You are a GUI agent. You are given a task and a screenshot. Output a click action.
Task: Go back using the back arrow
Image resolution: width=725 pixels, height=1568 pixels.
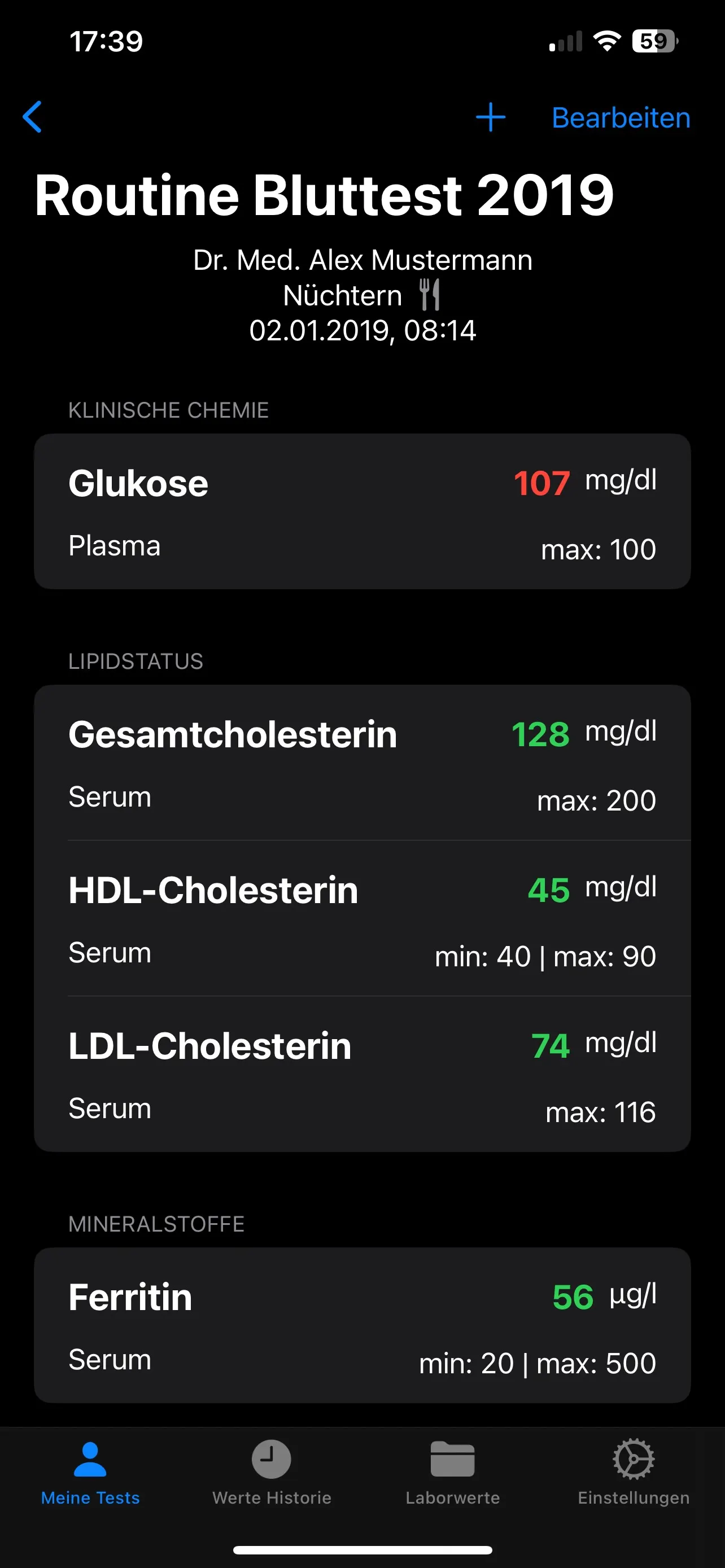coord(33,117)
